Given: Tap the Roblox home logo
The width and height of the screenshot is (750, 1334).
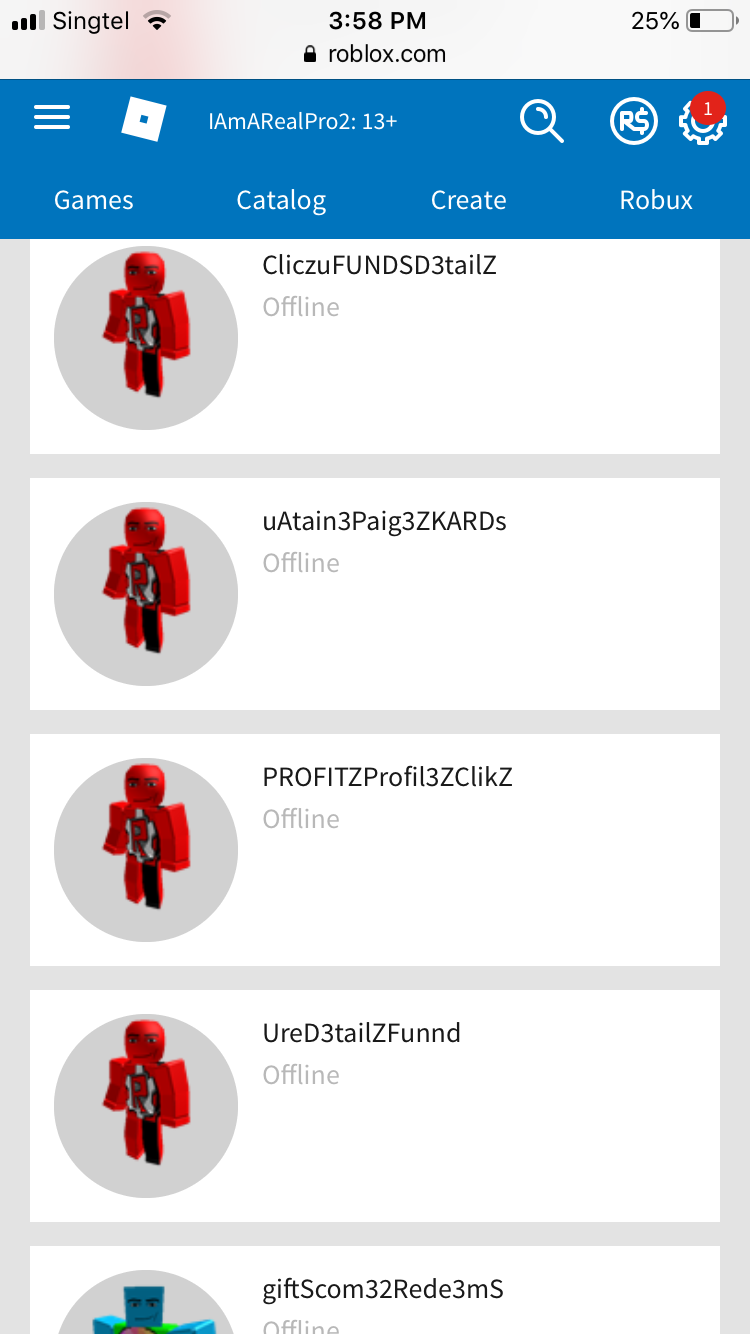Looking at the screenshot, I should pos(142,120).
